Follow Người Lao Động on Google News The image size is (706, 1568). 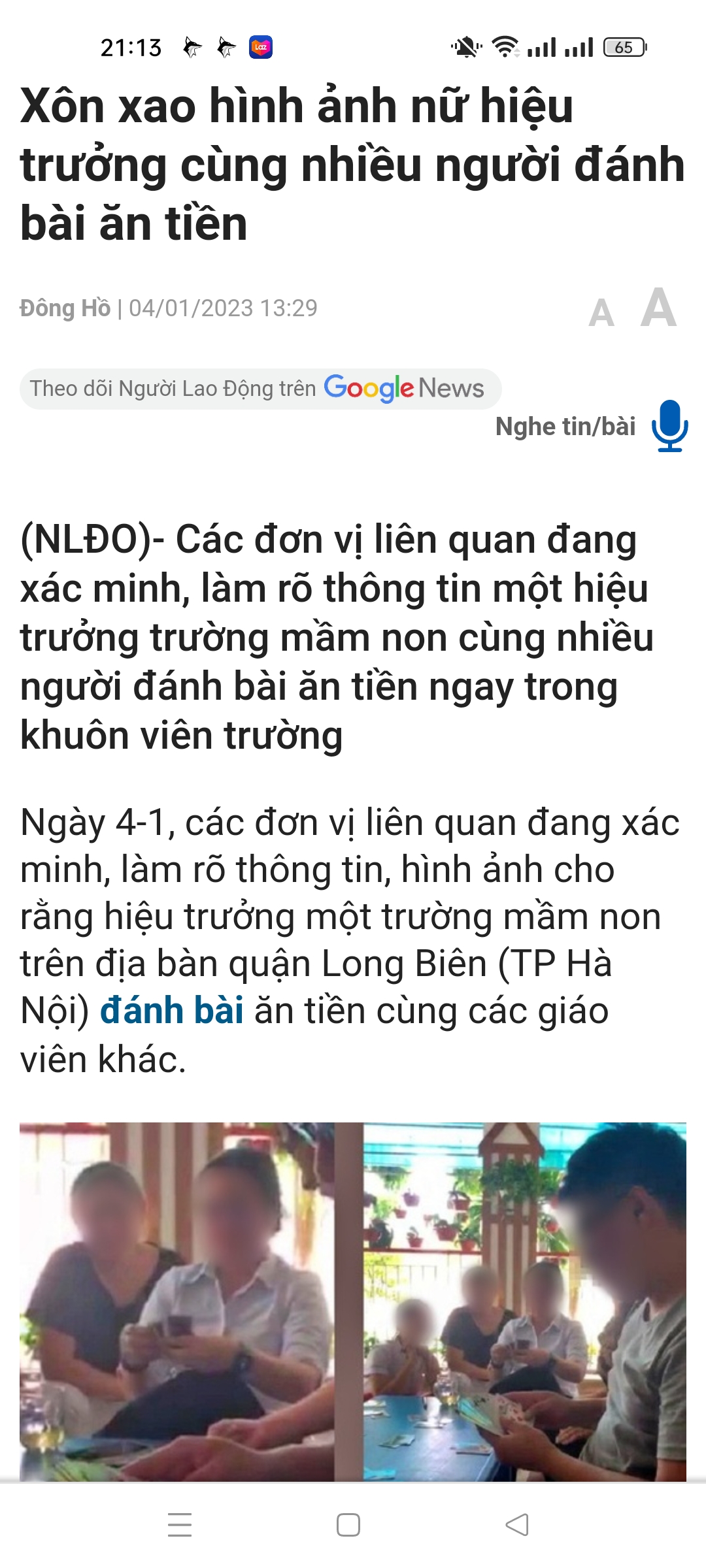coord(260,389)
